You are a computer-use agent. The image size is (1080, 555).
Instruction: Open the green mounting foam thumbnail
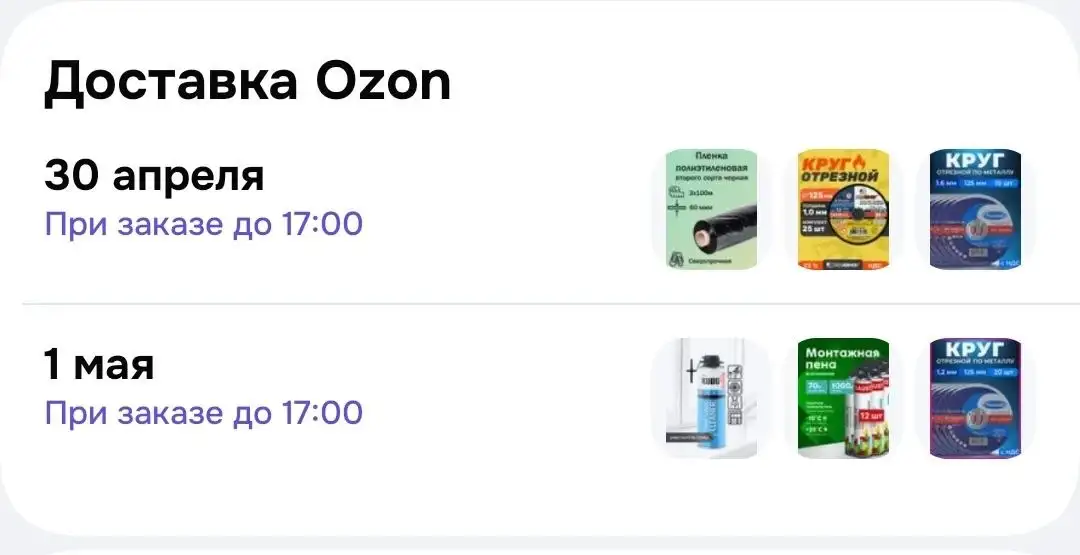pyautogui.click(x=843, y=398)
